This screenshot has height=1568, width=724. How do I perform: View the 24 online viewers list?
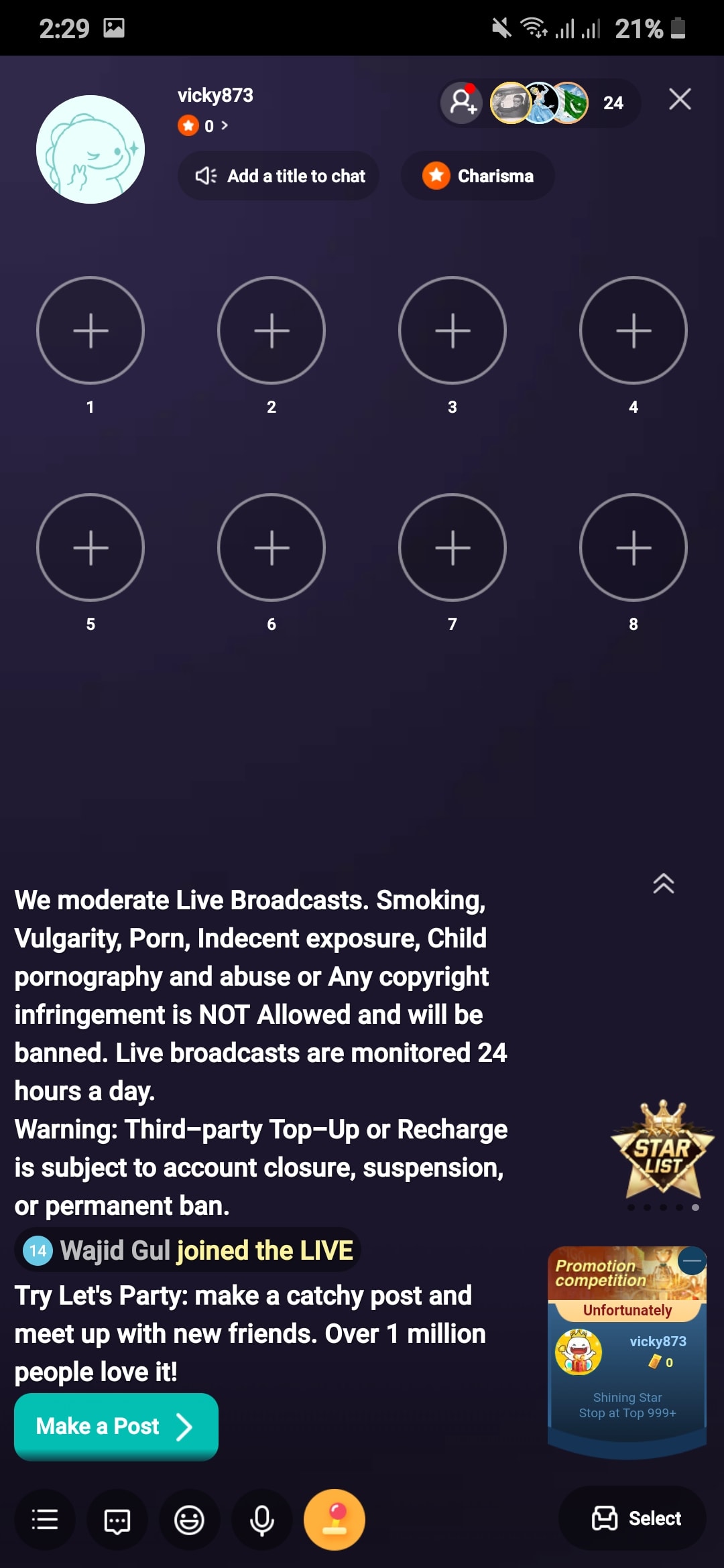point(613,103)
